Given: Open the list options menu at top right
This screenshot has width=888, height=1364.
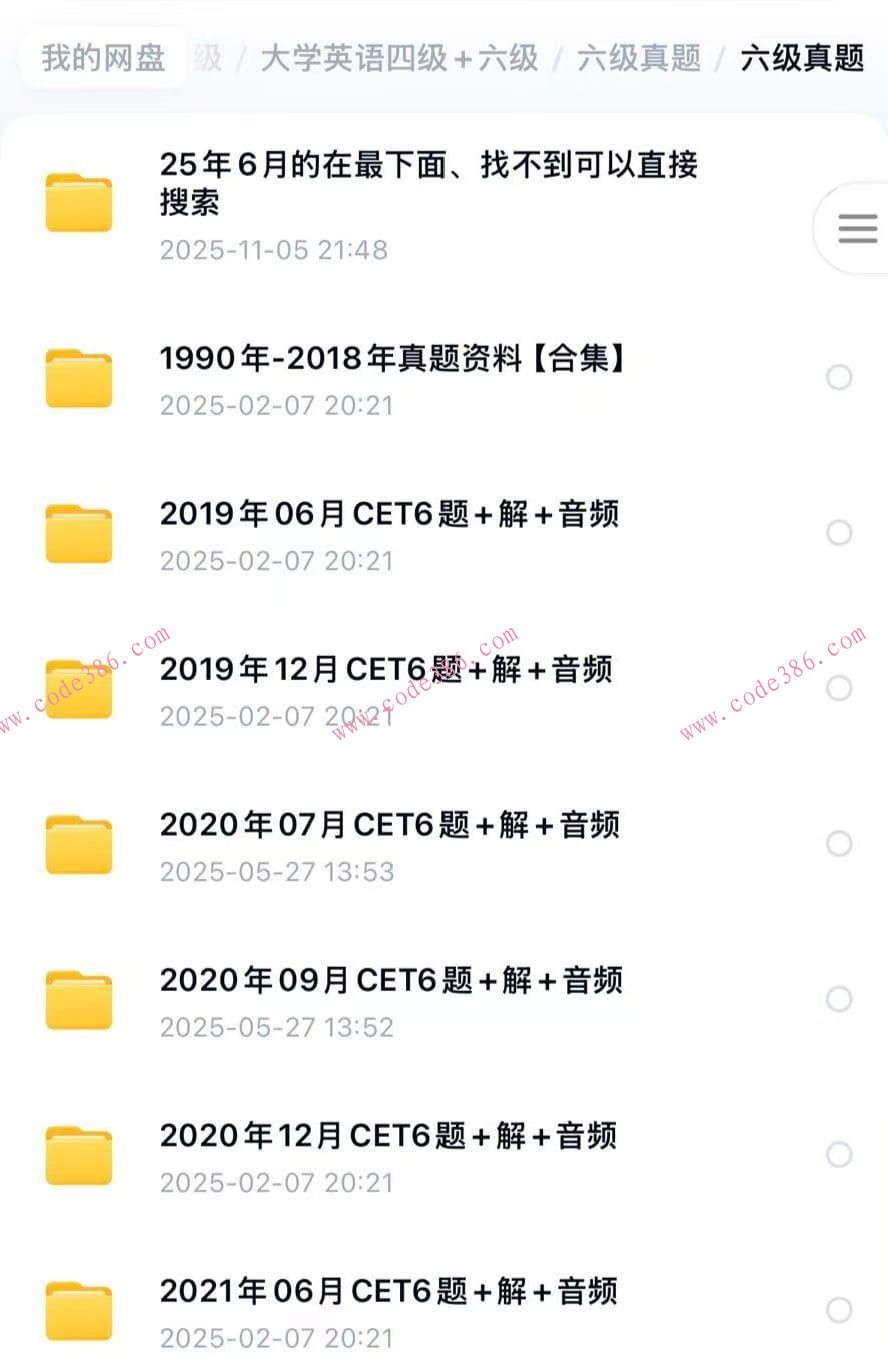Looking at the screenshot, I should tap(858, 228).
